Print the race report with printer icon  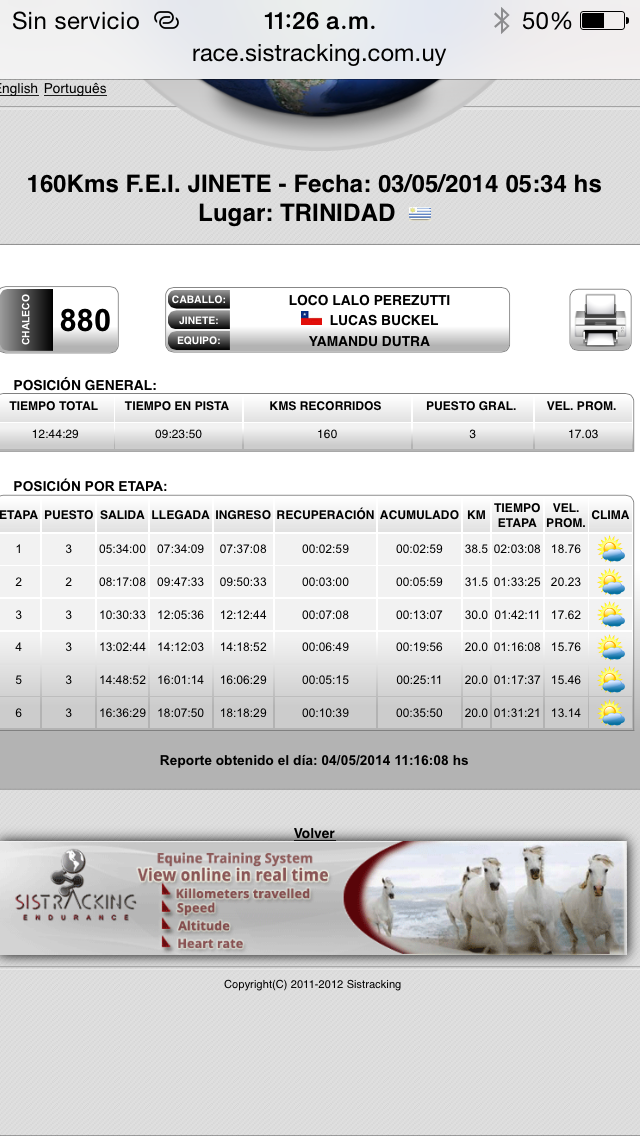[600, 320]
